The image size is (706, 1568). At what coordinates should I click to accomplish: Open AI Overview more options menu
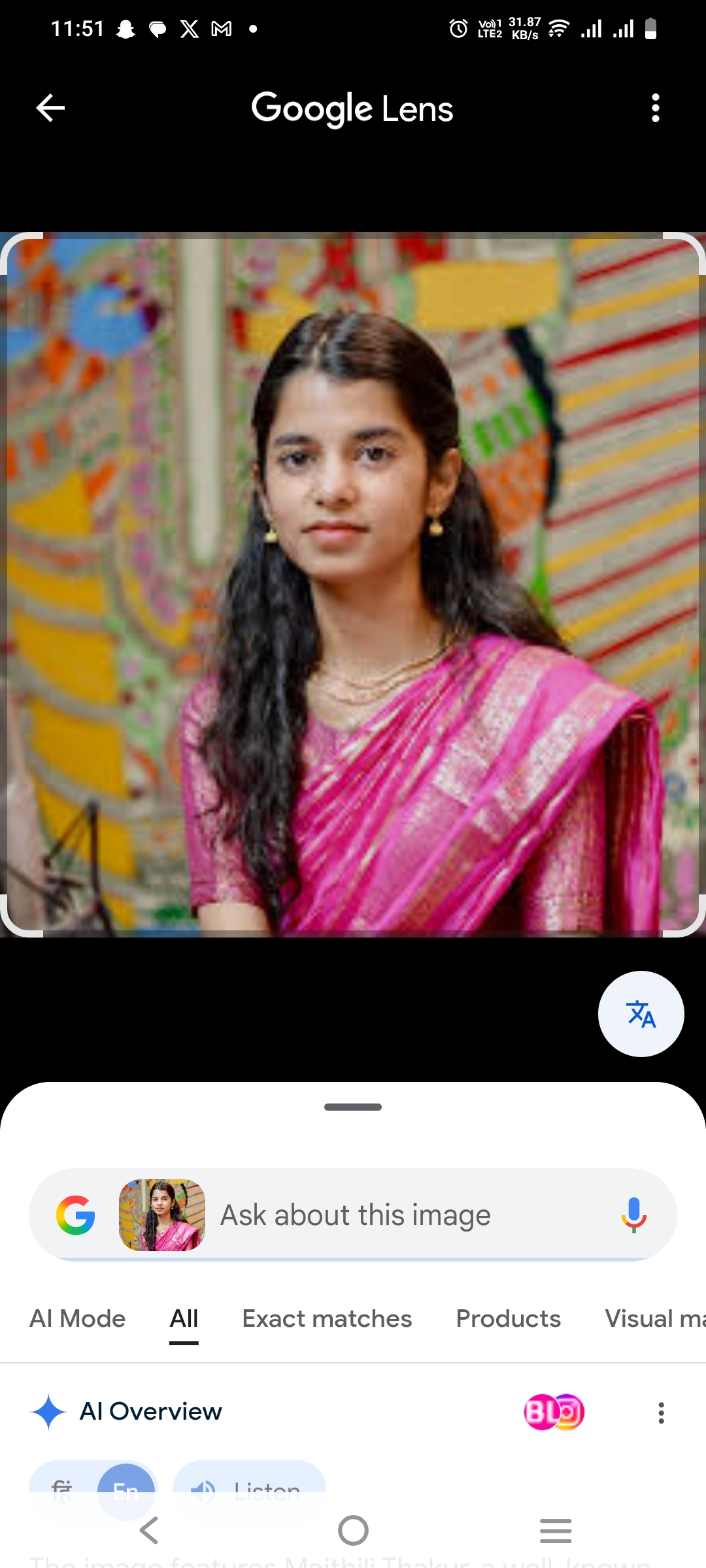tap(661, 1413)
